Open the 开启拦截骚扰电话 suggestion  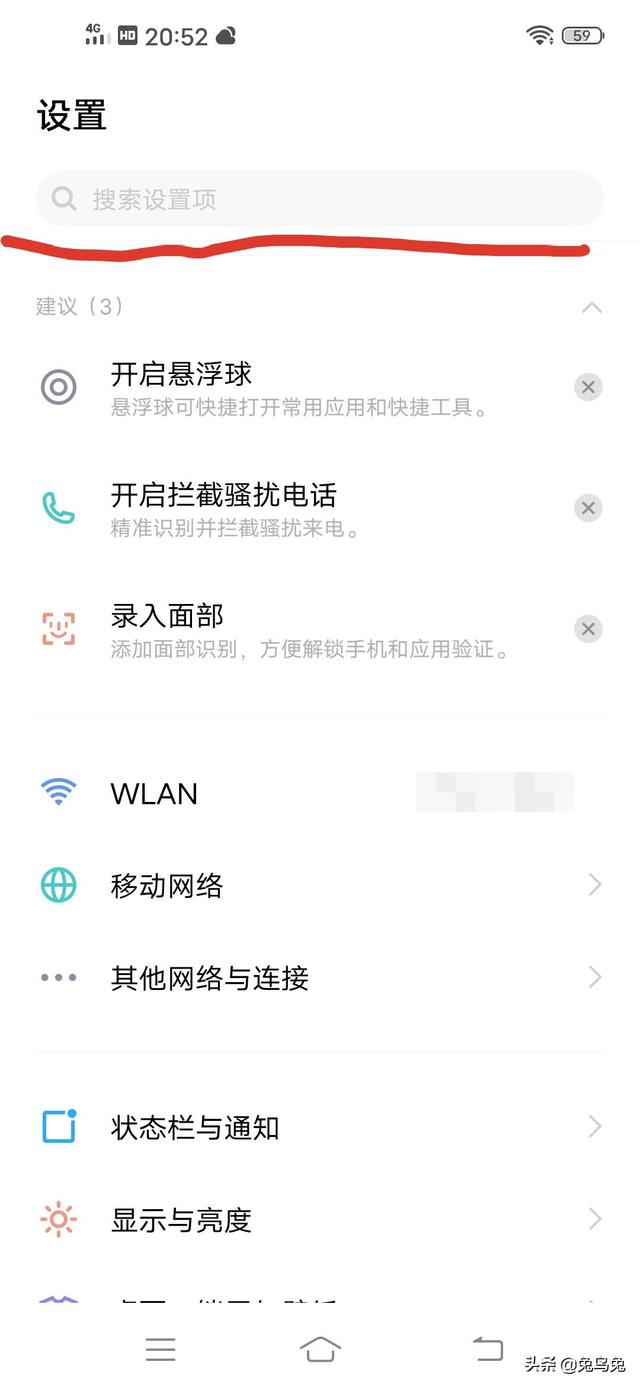pyautogui.click(x=300, y=508)
